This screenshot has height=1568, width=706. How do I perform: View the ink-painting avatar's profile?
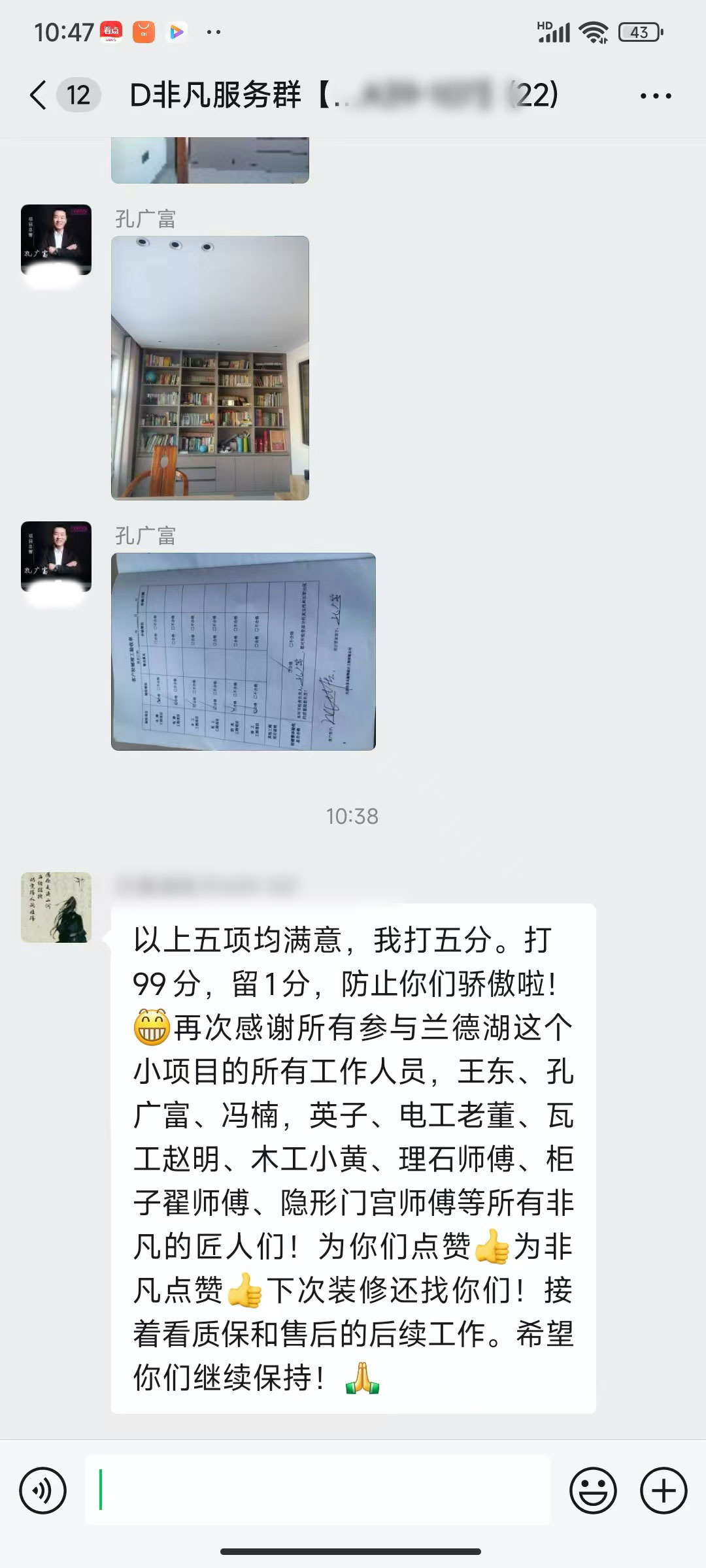56,907
